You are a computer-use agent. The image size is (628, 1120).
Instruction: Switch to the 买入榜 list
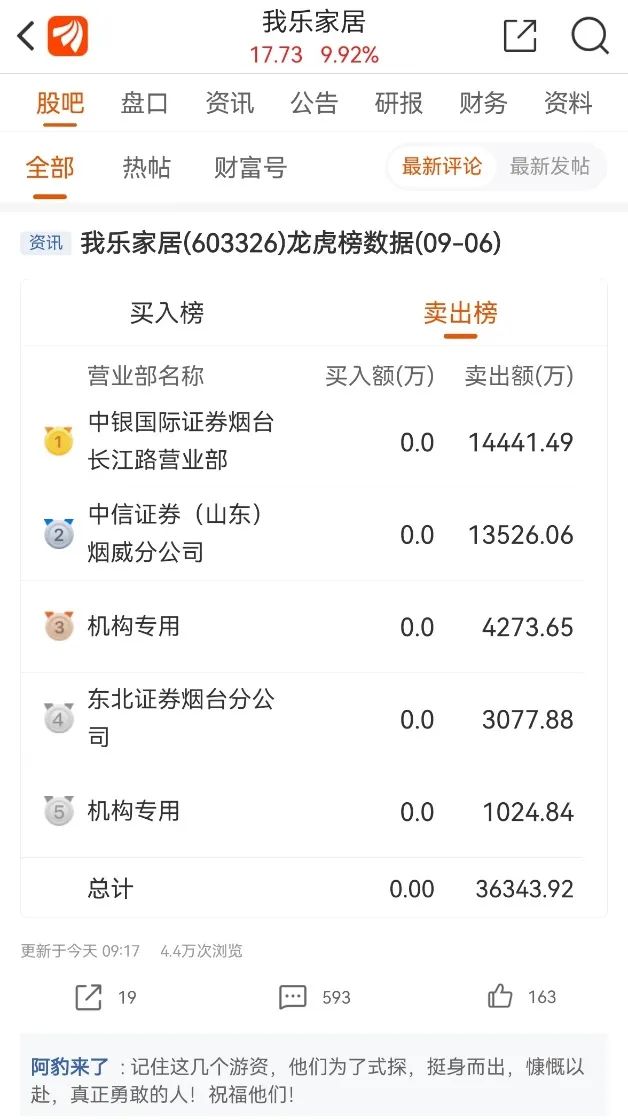coord(167,313)
